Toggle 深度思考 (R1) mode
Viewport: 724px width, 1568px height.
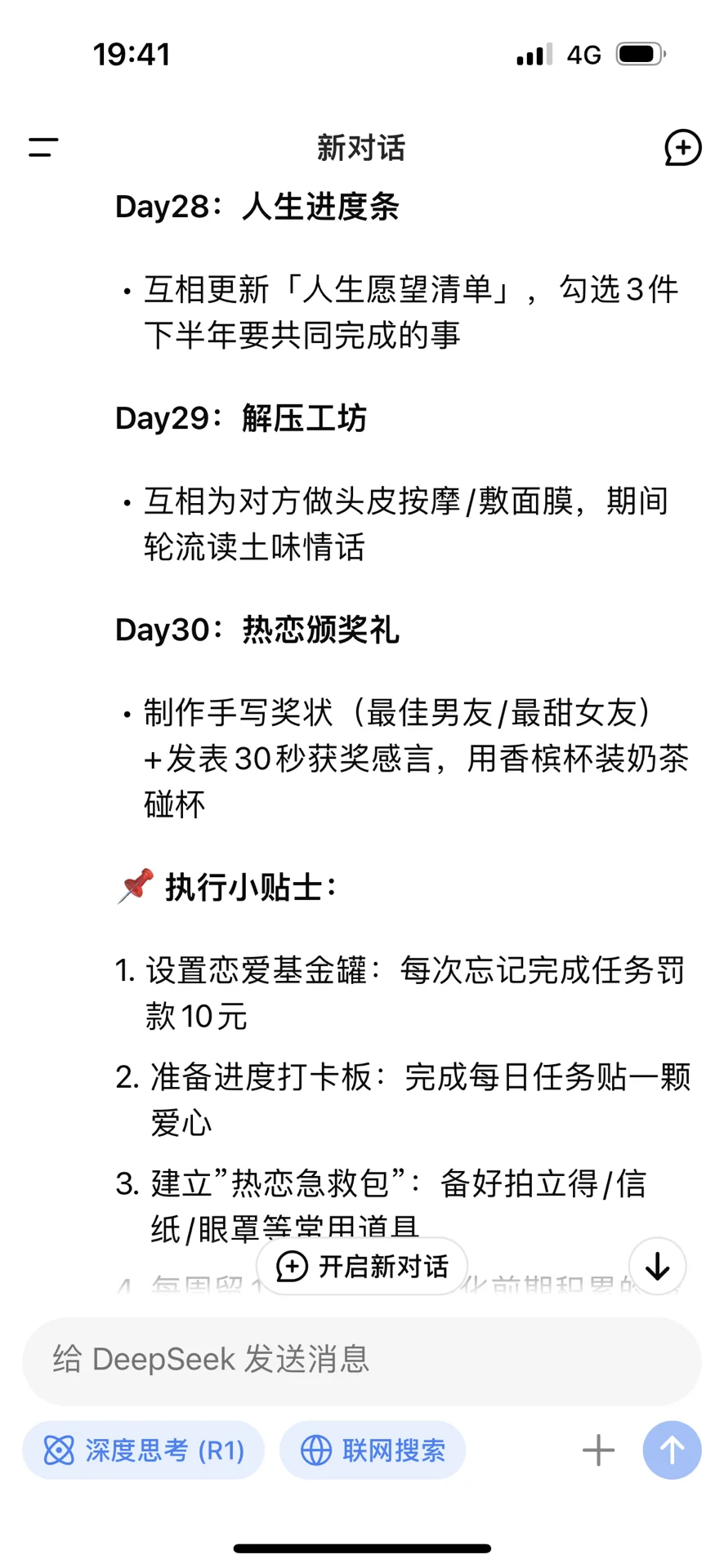click(144, 1450)
